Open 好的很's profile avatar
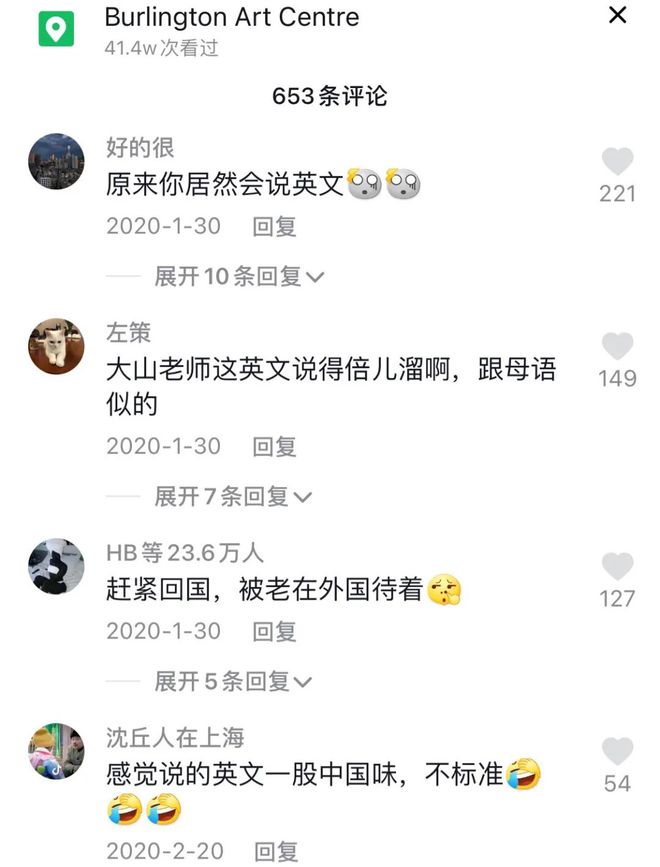Viewport: 660px width, 867px height. click(x=56, y=162)
